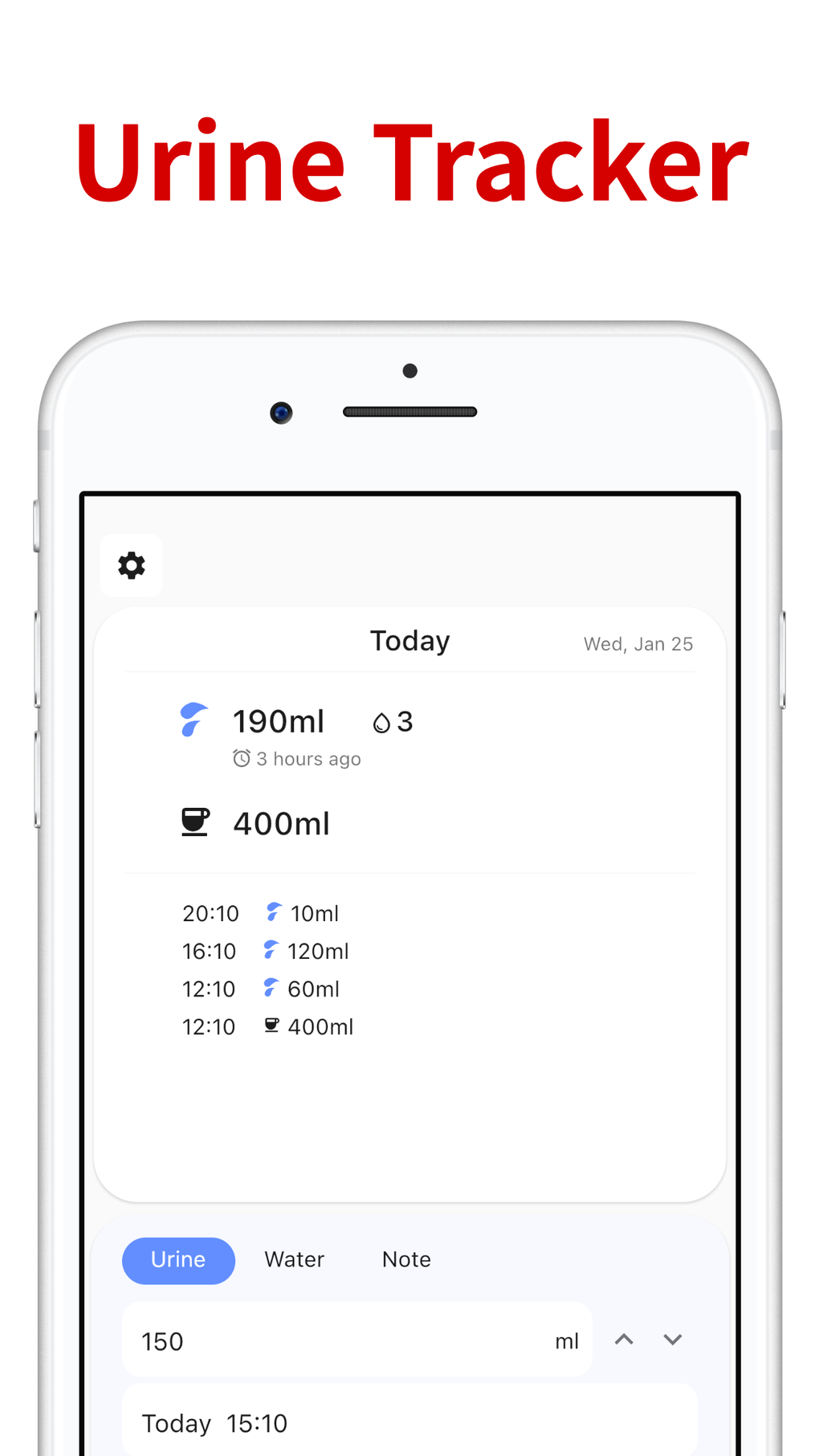Select the coffee cup icon beside 400ml
Image resolution: width=819 pixels, height=1456 pixels.
pos(195,822)
